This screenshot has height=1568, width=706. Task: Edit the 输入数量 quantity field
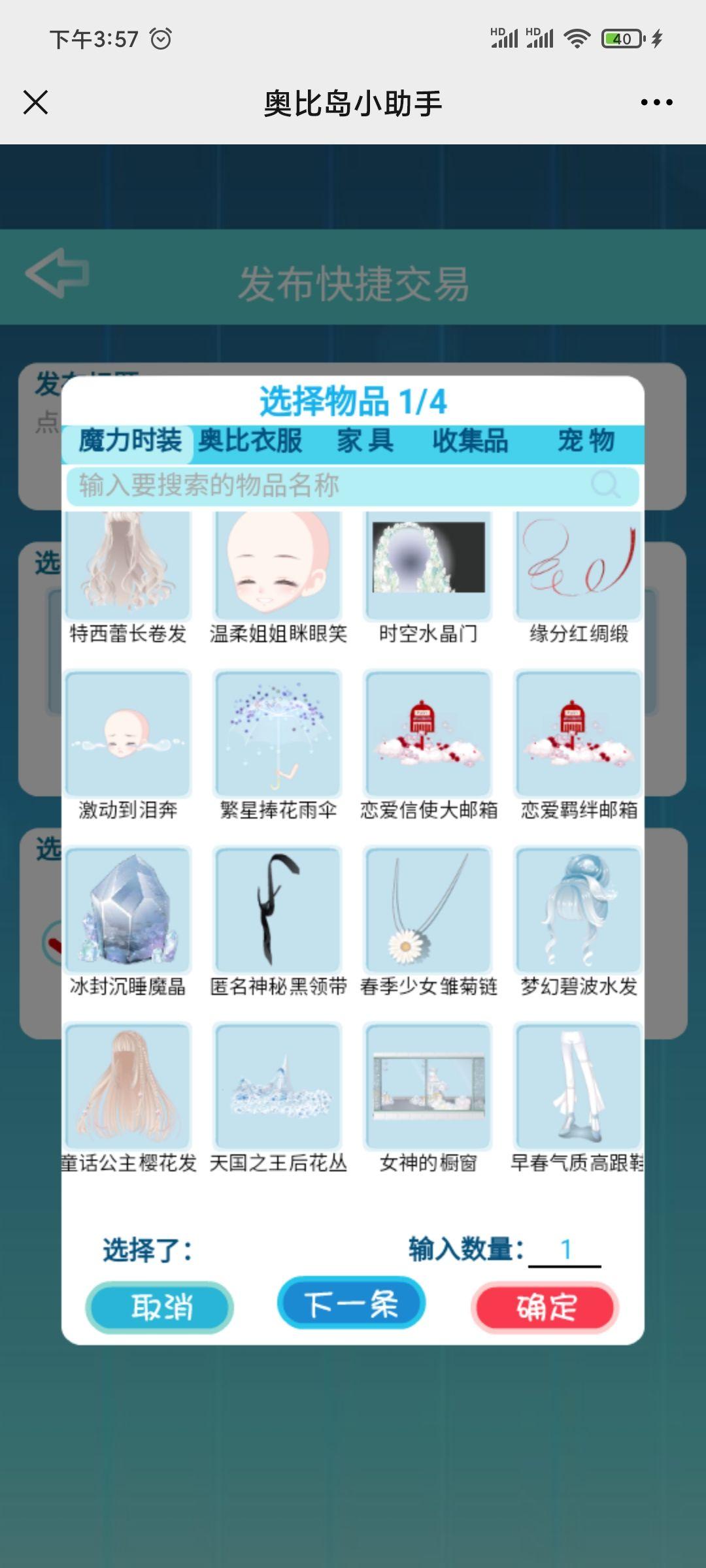[565, 1250]
